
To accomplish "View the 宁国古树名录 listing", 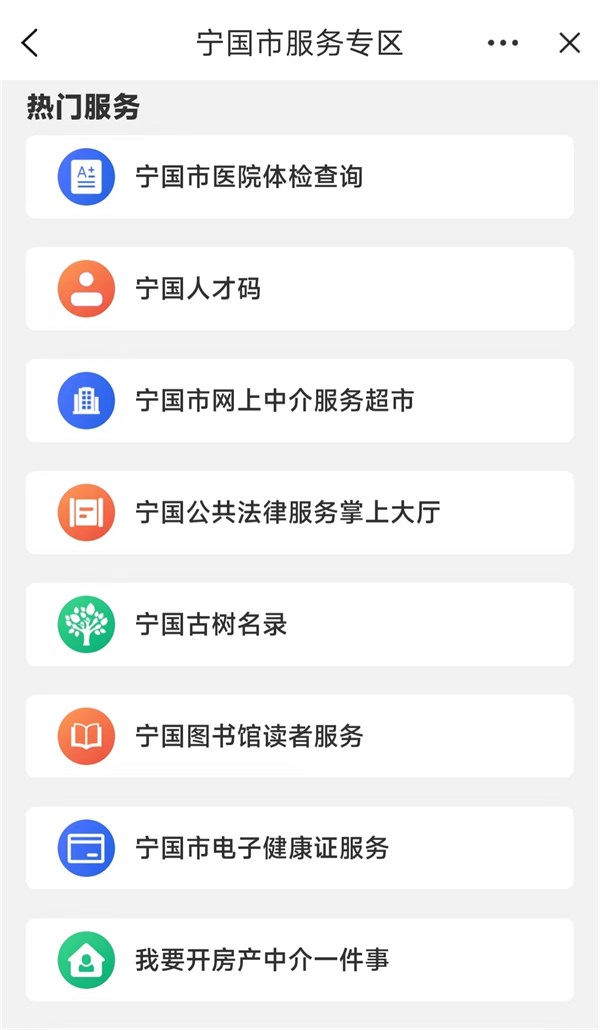I will pyautogui.click(x=300, y=624).
